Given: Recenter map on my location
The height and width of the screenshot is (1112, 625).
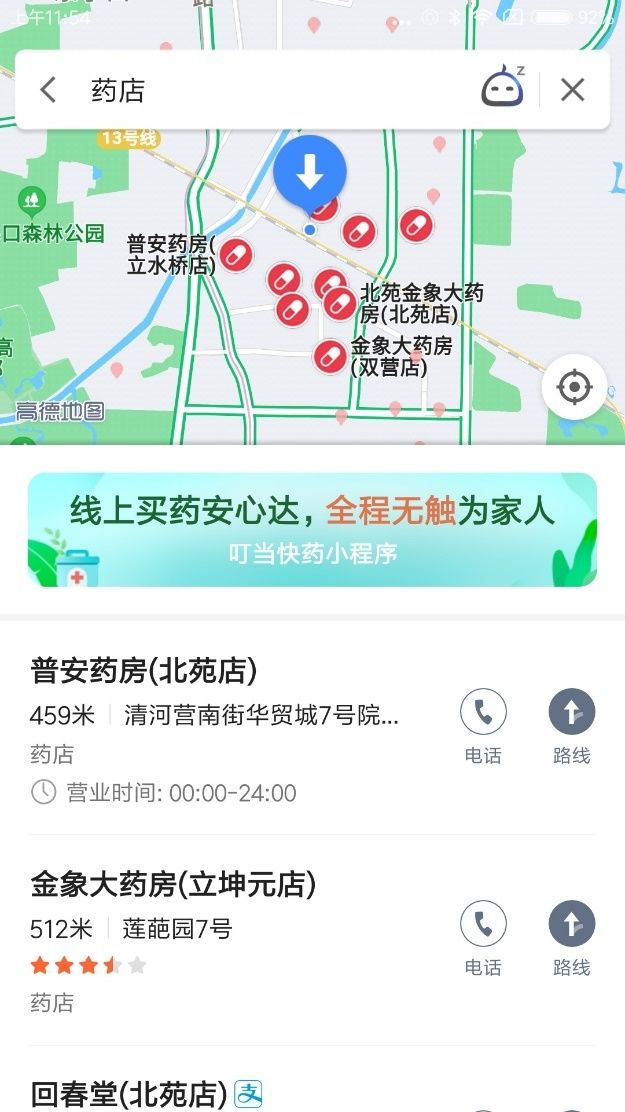Looking at the screenshot, I should (574, 387).
